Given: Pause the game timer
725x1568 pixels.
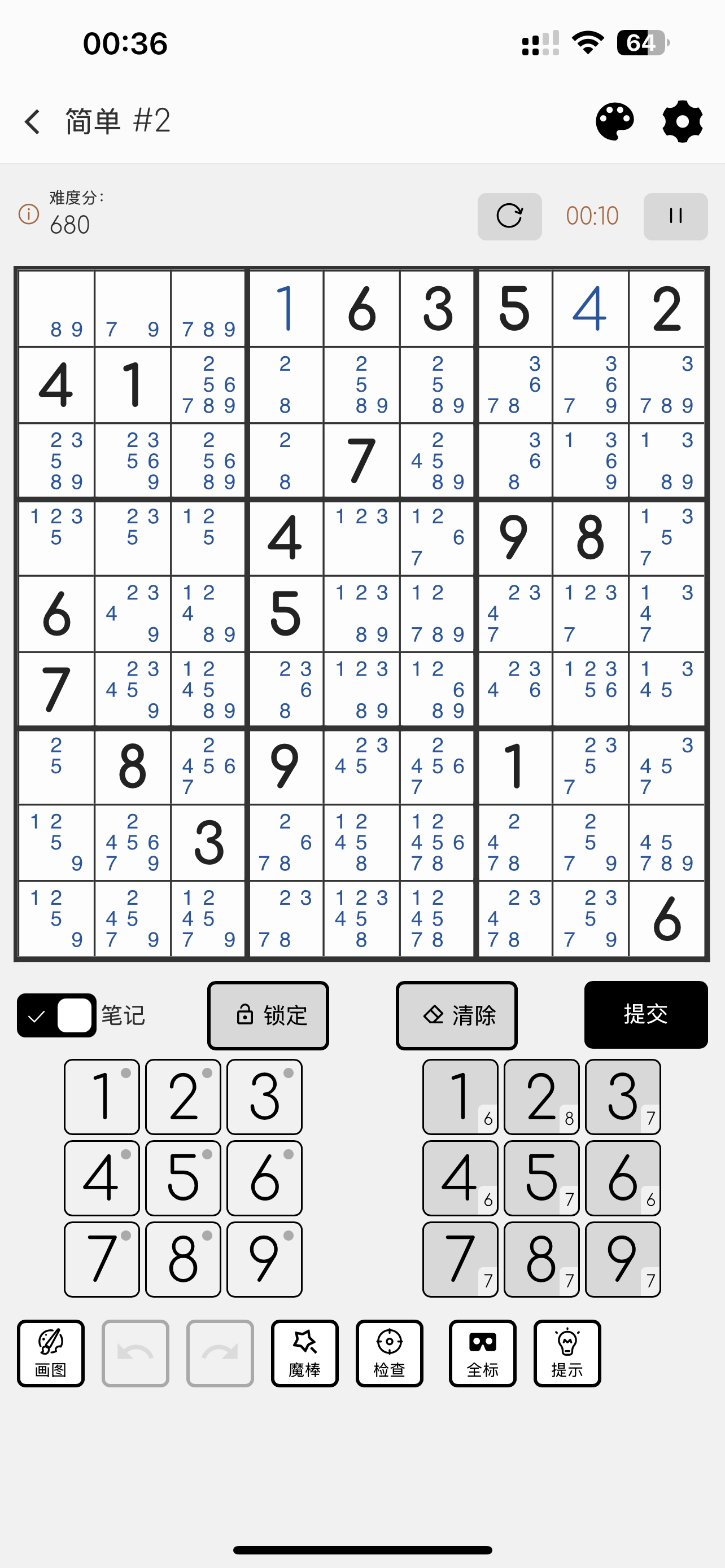Looking at the screenshot, I should (x=675, y=216).
